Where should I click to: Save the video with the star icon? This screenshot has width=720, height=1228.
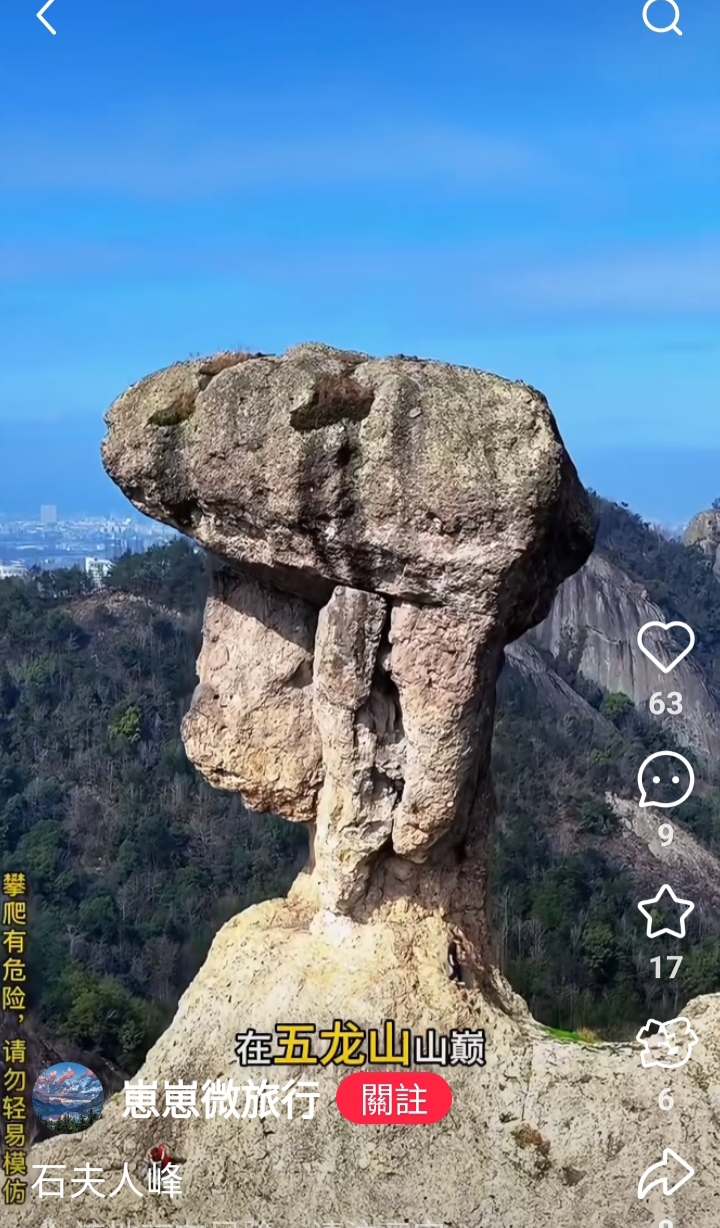coord(666,912)
